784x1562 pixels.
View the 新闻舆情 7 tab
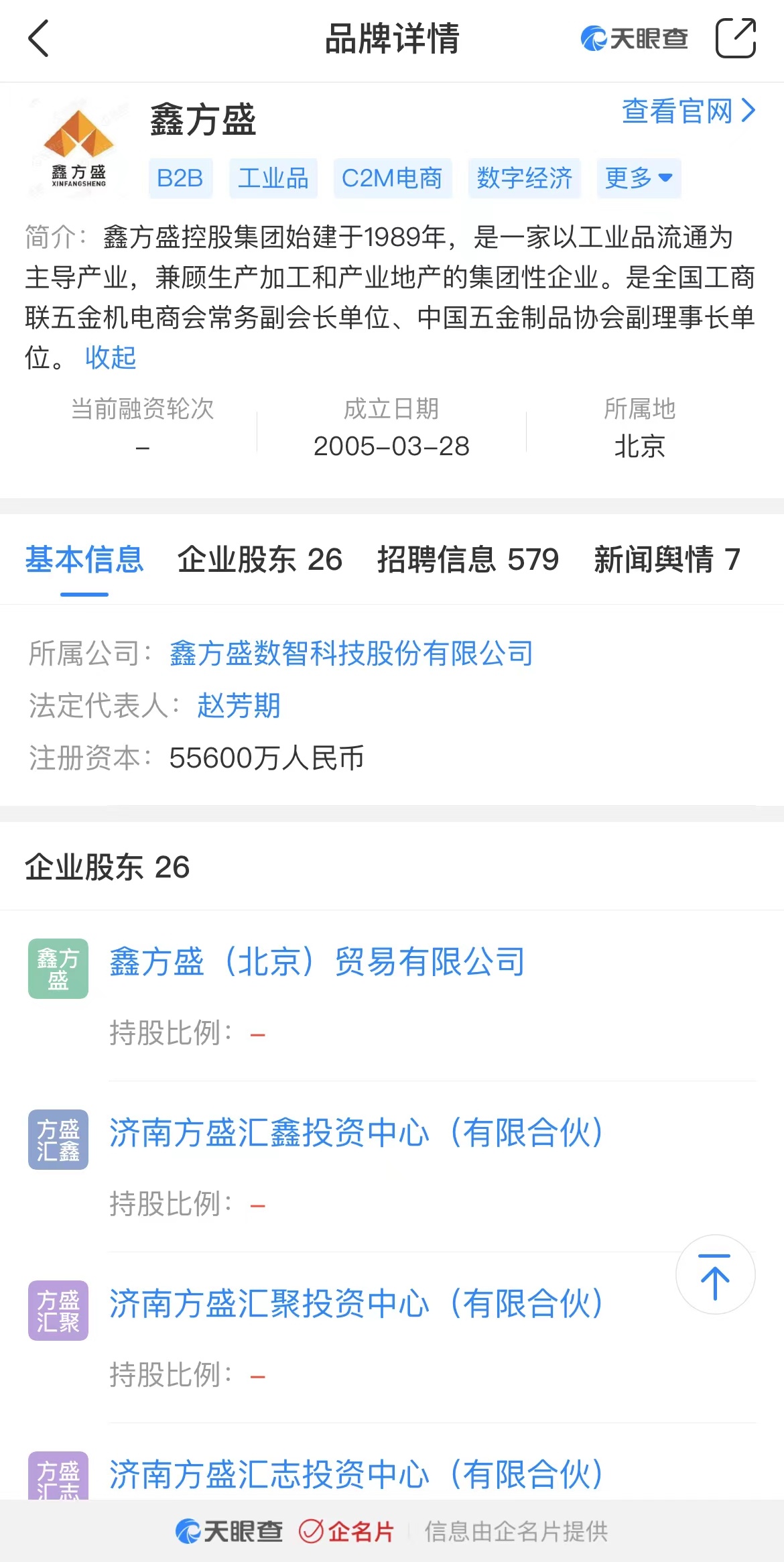tap(667, 560)
